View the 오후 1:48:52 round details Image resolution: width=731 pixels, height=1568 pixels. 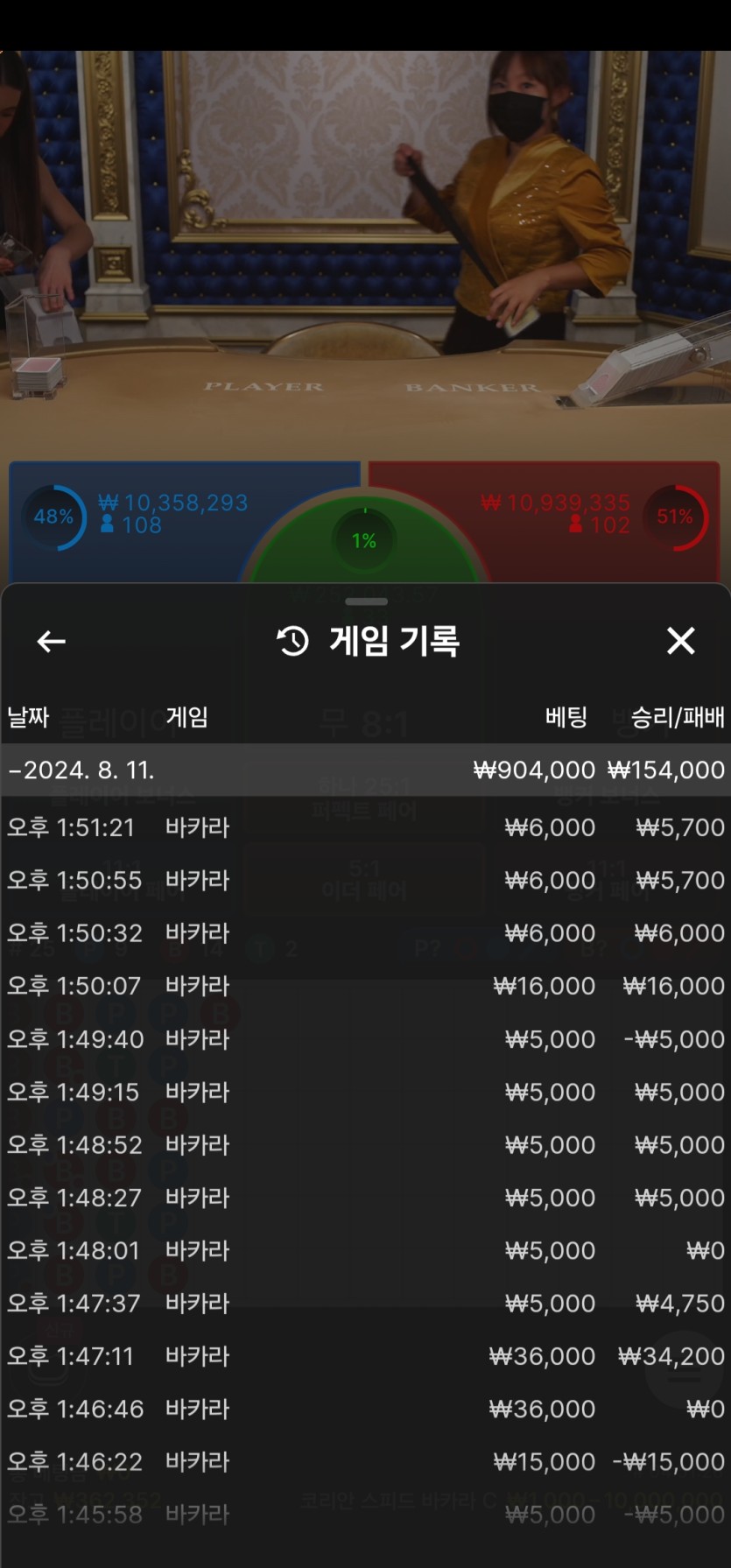click(366, 1144)
